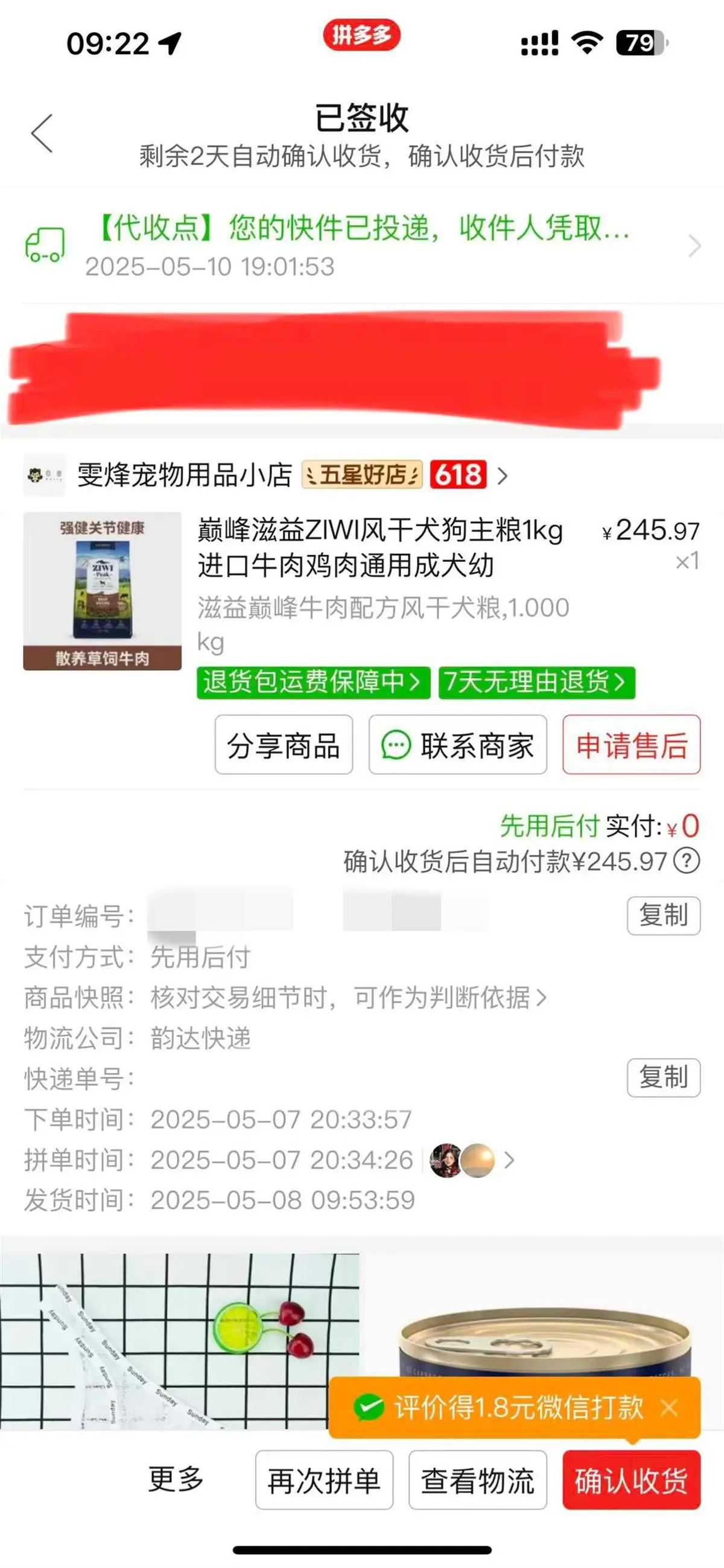724x1568 pixels.
Task: Tap 确认收货 to confirm receipt
Action: pyautogui.click(x=631, y=1480)
